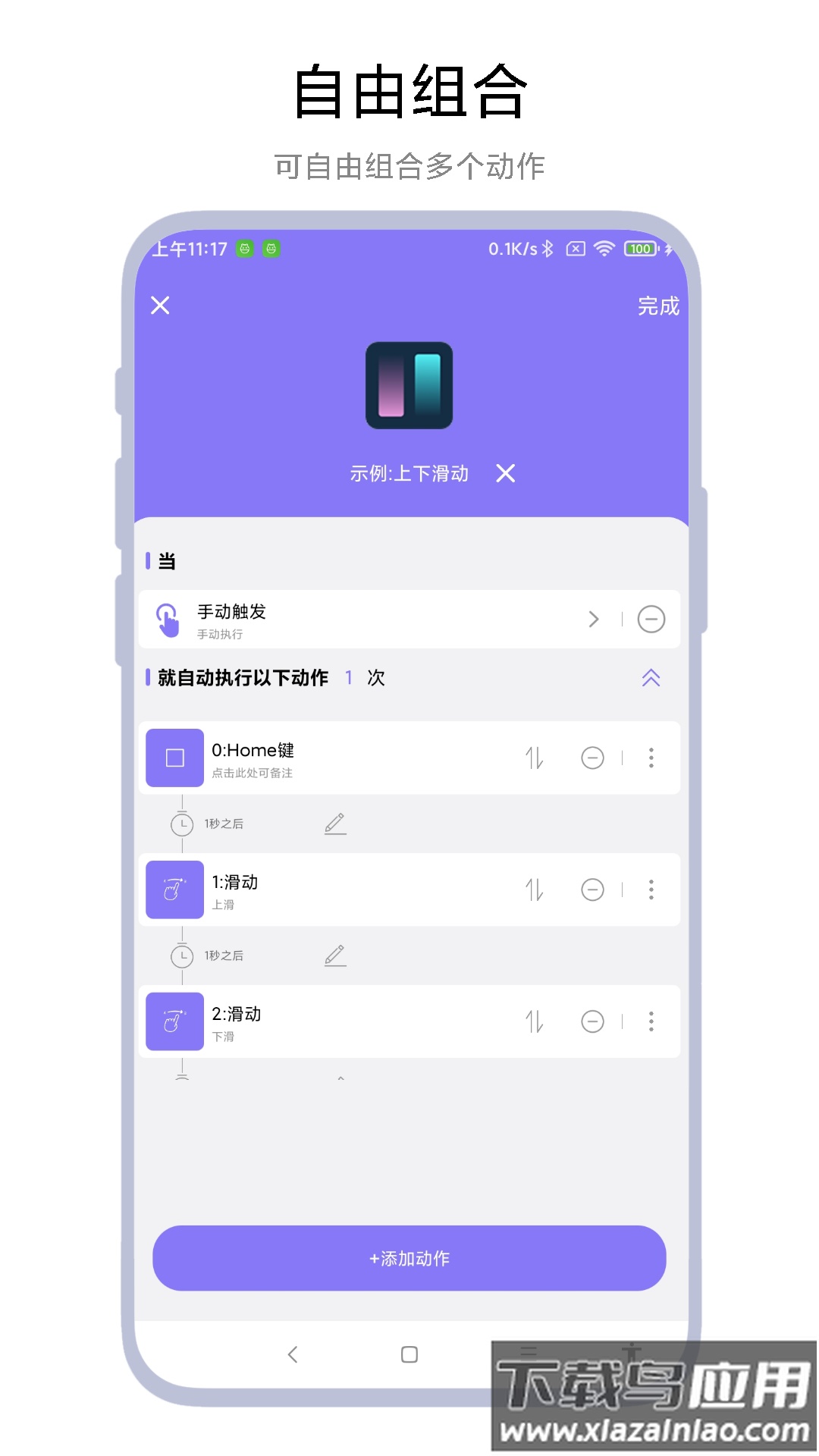This screenshot has height=1456, width=819.
Task: Tap 完成 to finish editing
Action: point(658,306)
